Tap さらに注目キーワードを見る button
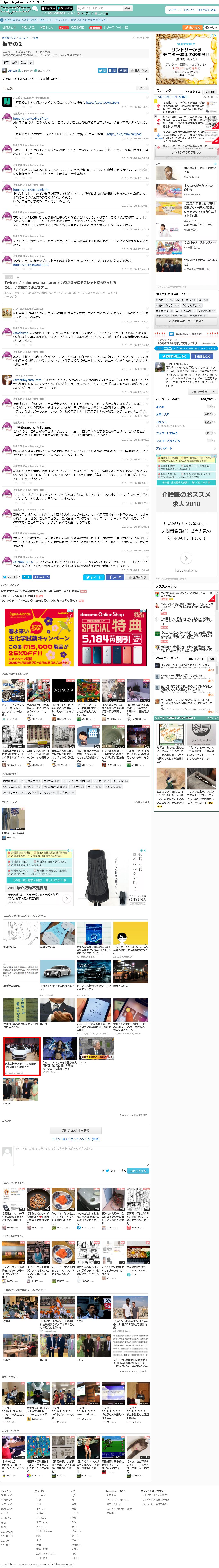 pos(186,321)
